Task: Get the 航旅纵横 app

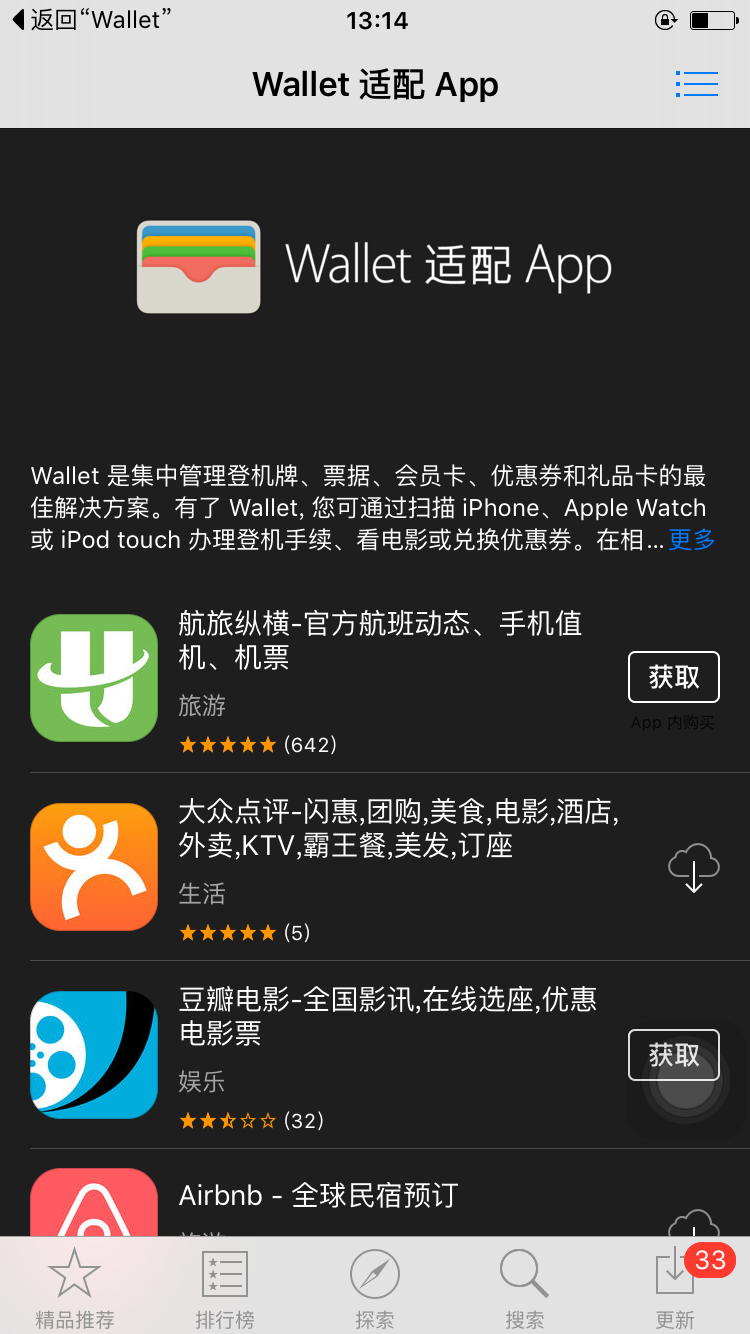Action: tap(673, 678)
